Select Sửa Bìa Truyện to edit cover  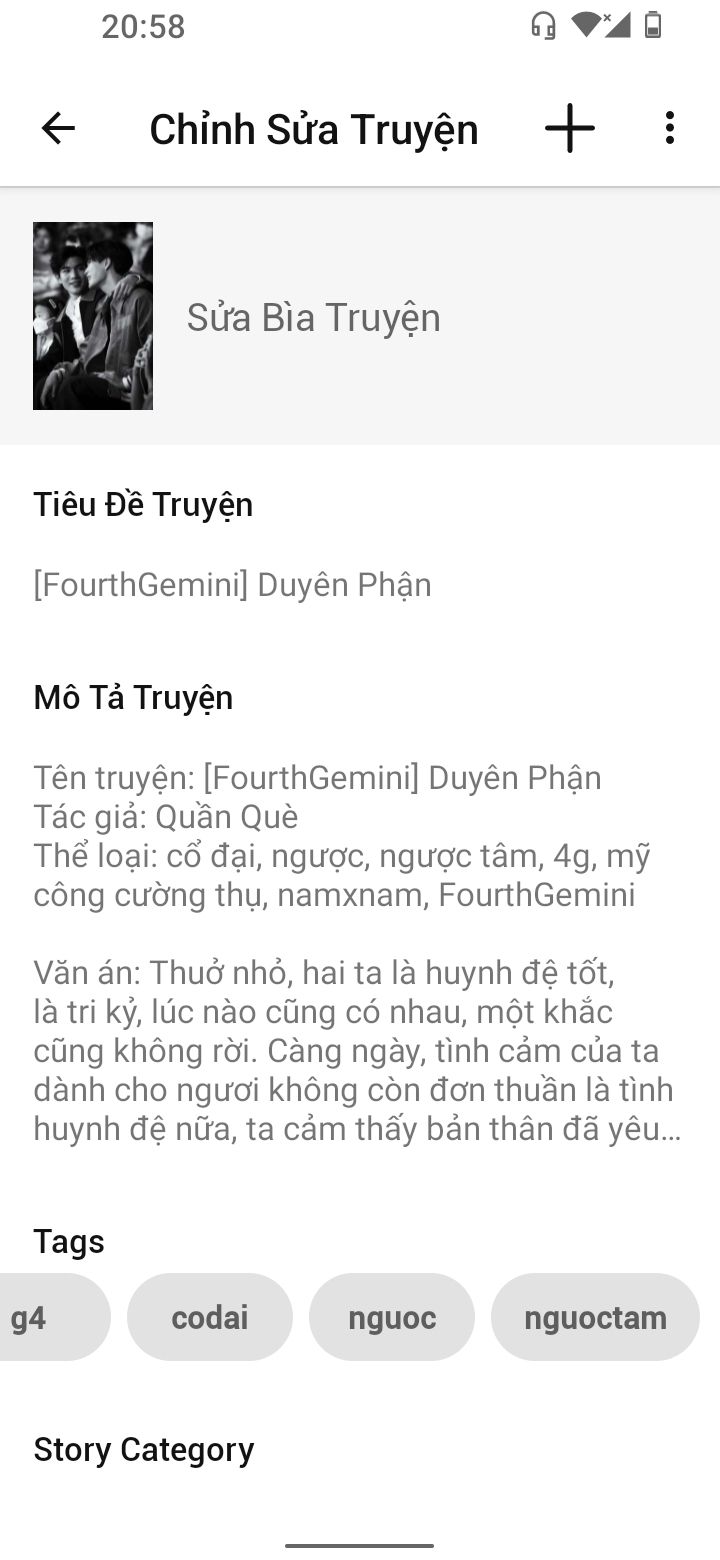click(313, 318)
